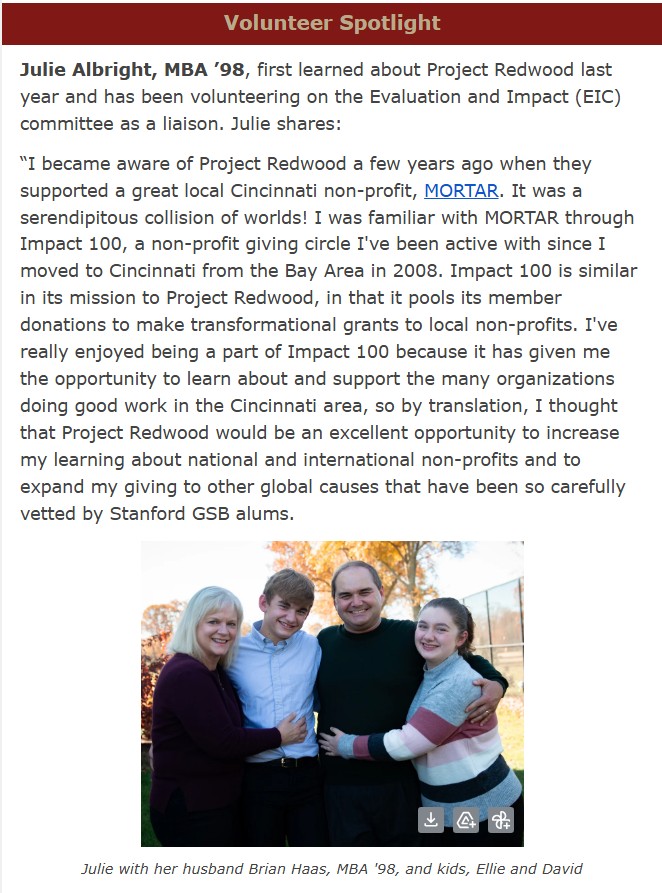This screenshot has width=662, height=893.
Task: Add the photo to Google Drive
Action: 466,820
